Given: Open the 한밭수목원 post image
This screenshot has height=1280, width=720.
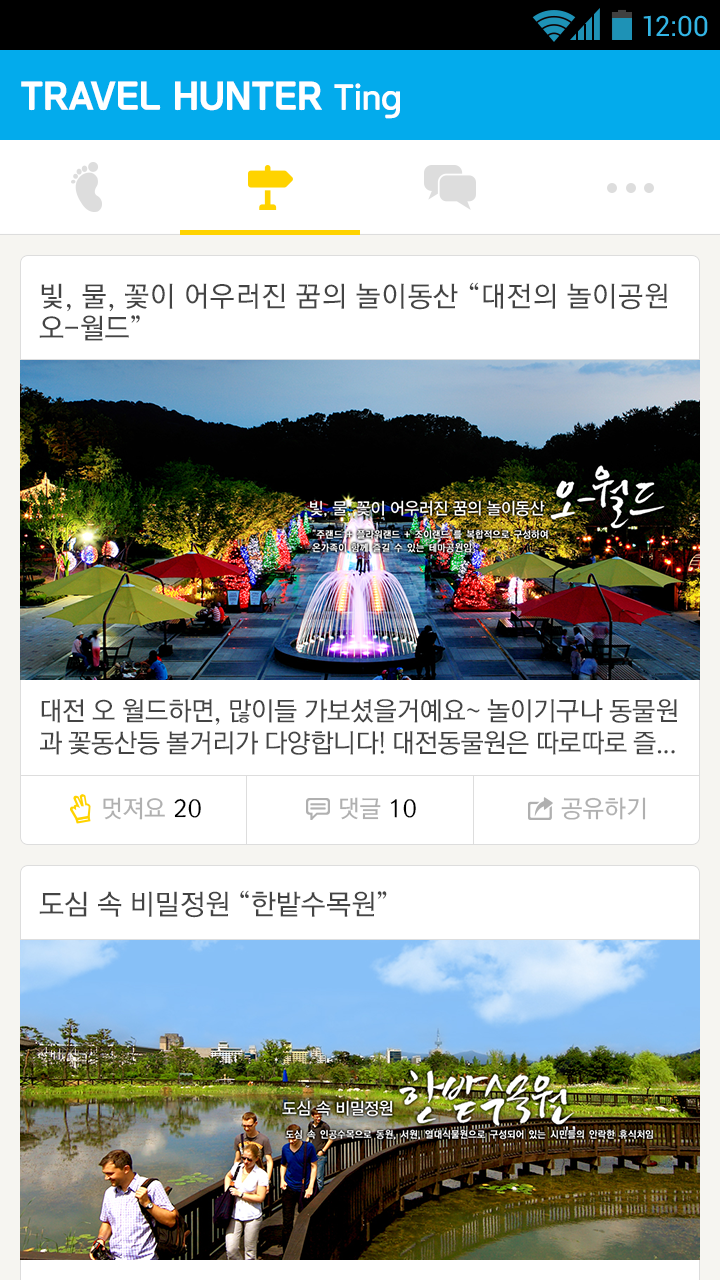Looking at the screenshot, I should click(x=360, y=1100).
